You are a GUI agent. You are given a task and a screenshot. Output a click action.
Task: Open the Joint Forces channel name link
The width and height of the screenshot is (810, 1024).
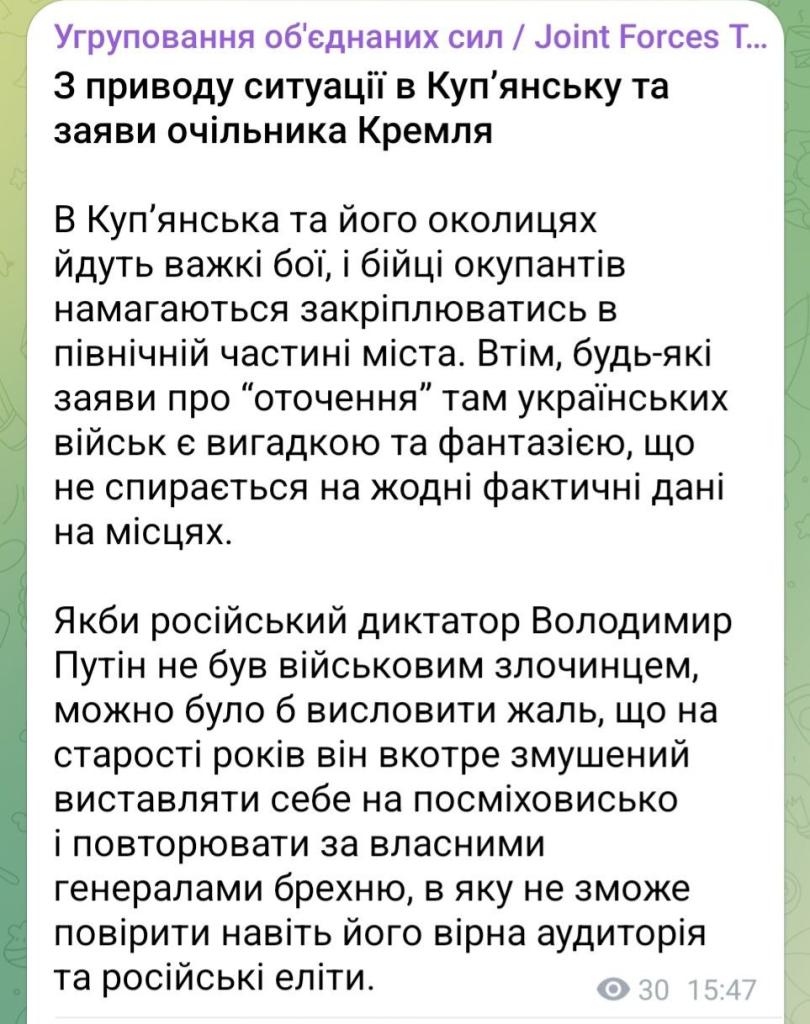click(410, 39)
